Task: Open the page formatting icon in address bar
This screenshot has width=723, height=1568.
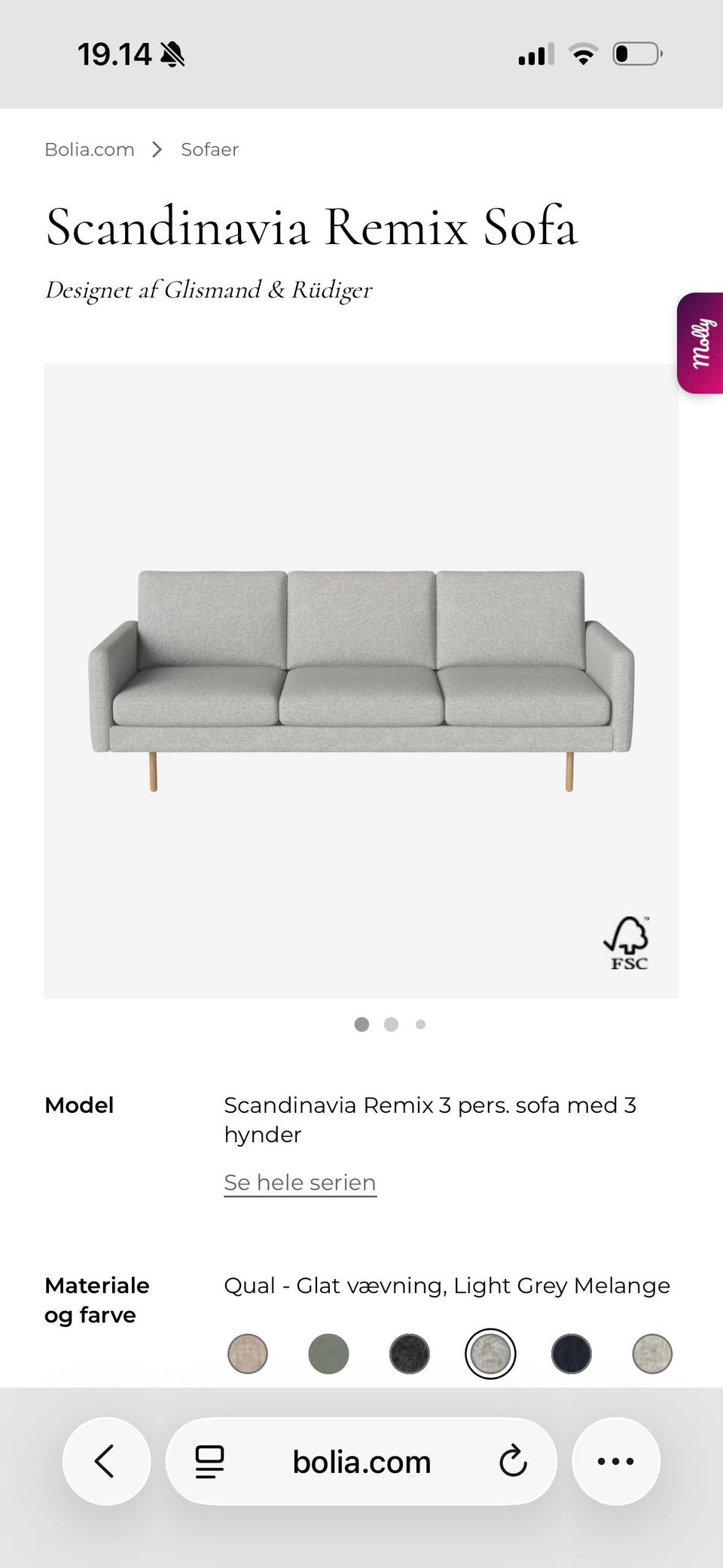Action: (x=209, y=1460)
